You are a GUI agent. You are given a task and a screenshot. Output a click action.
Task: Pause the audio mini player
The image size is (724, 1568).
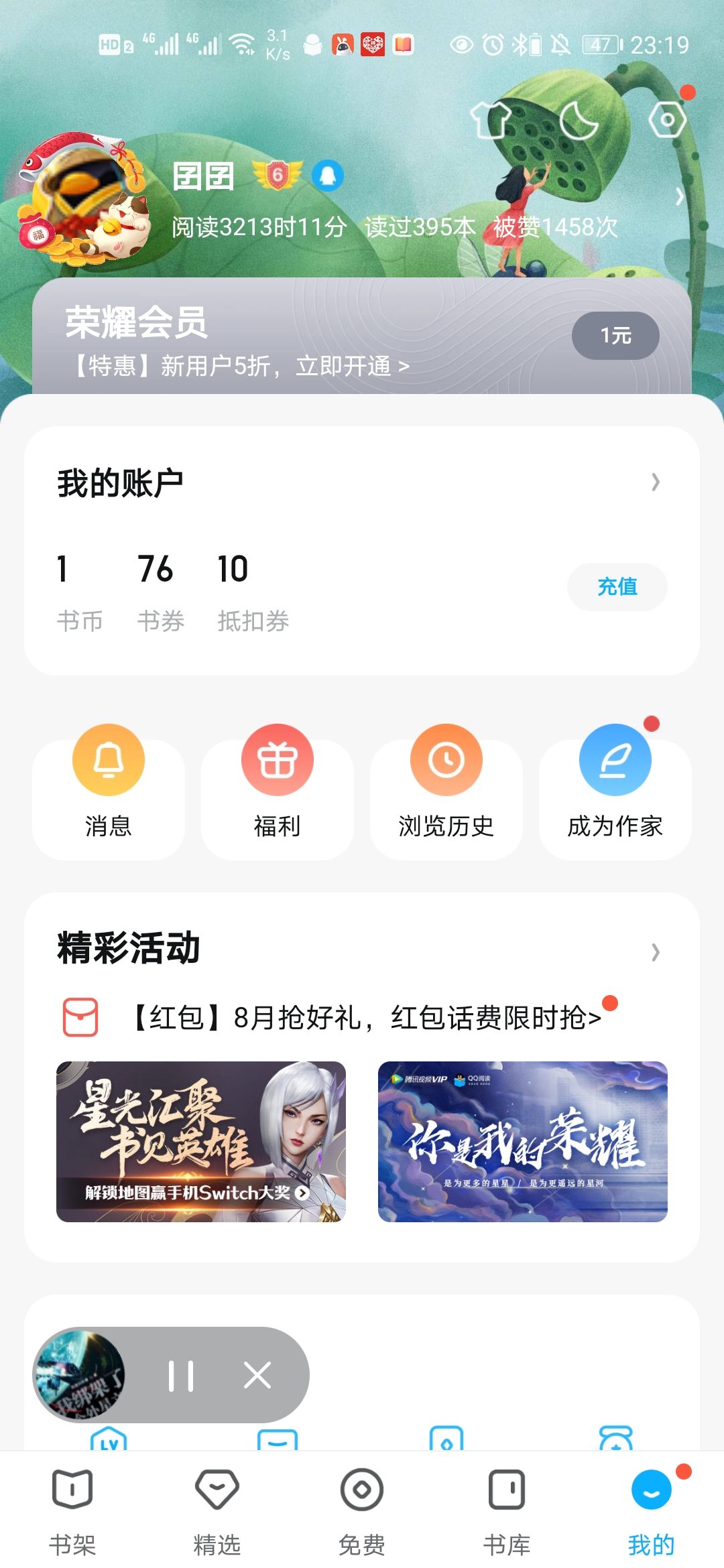tap(181, 1376)
